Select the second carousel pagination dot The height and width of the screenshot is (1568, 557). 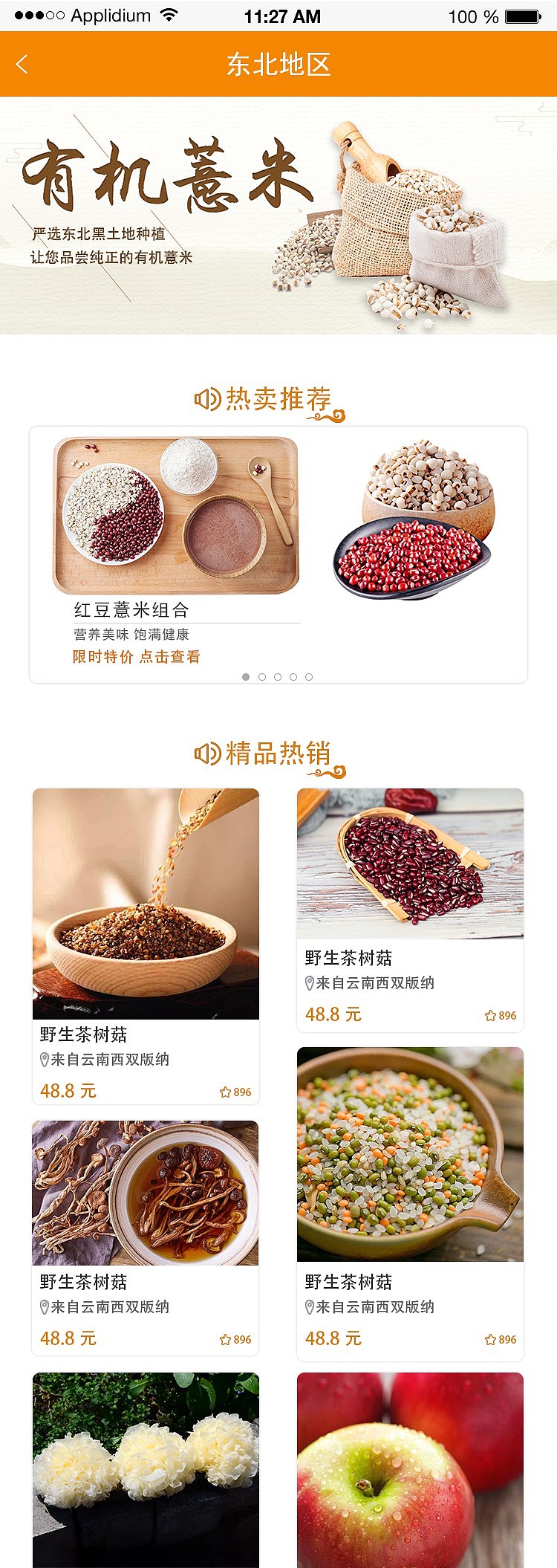261,677
